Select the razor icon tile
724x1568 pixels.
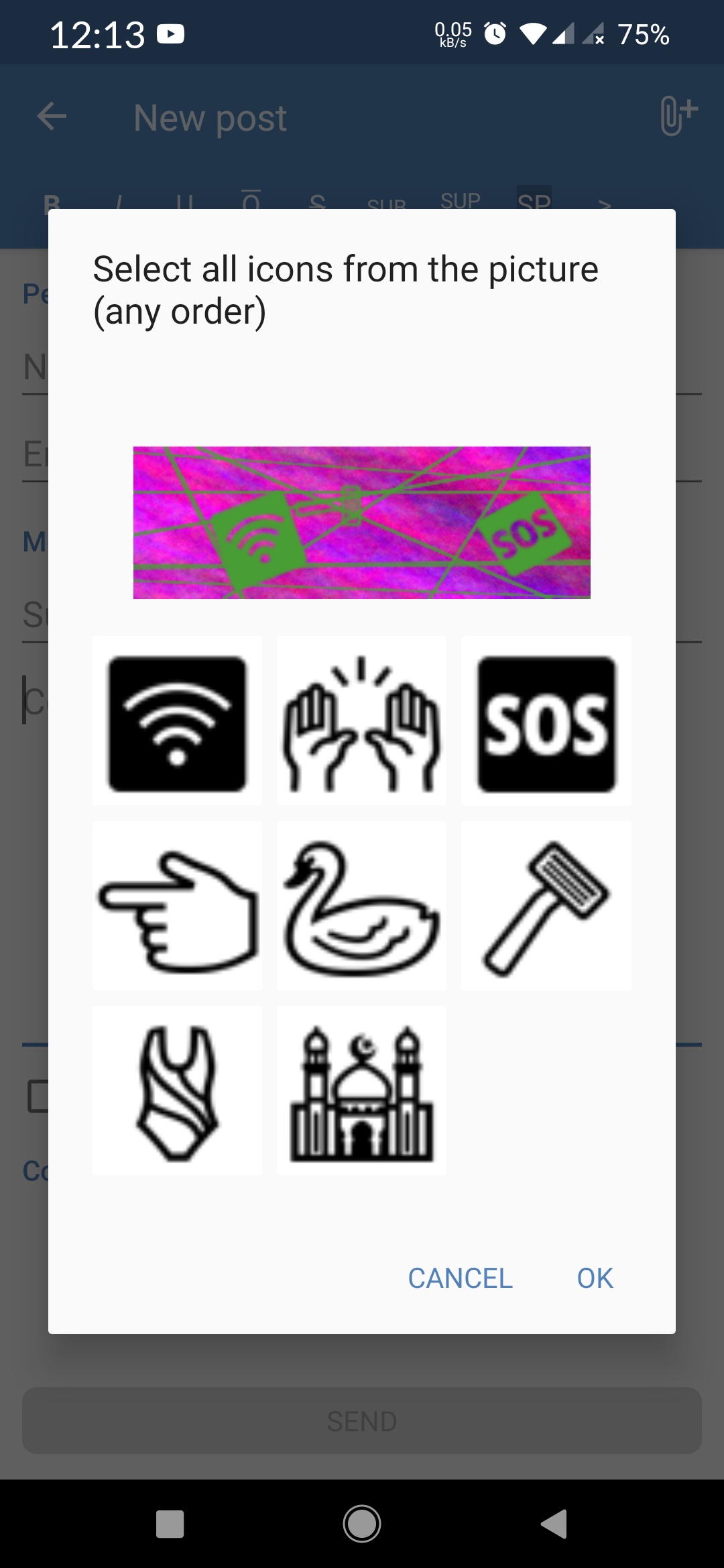[546, 906]
